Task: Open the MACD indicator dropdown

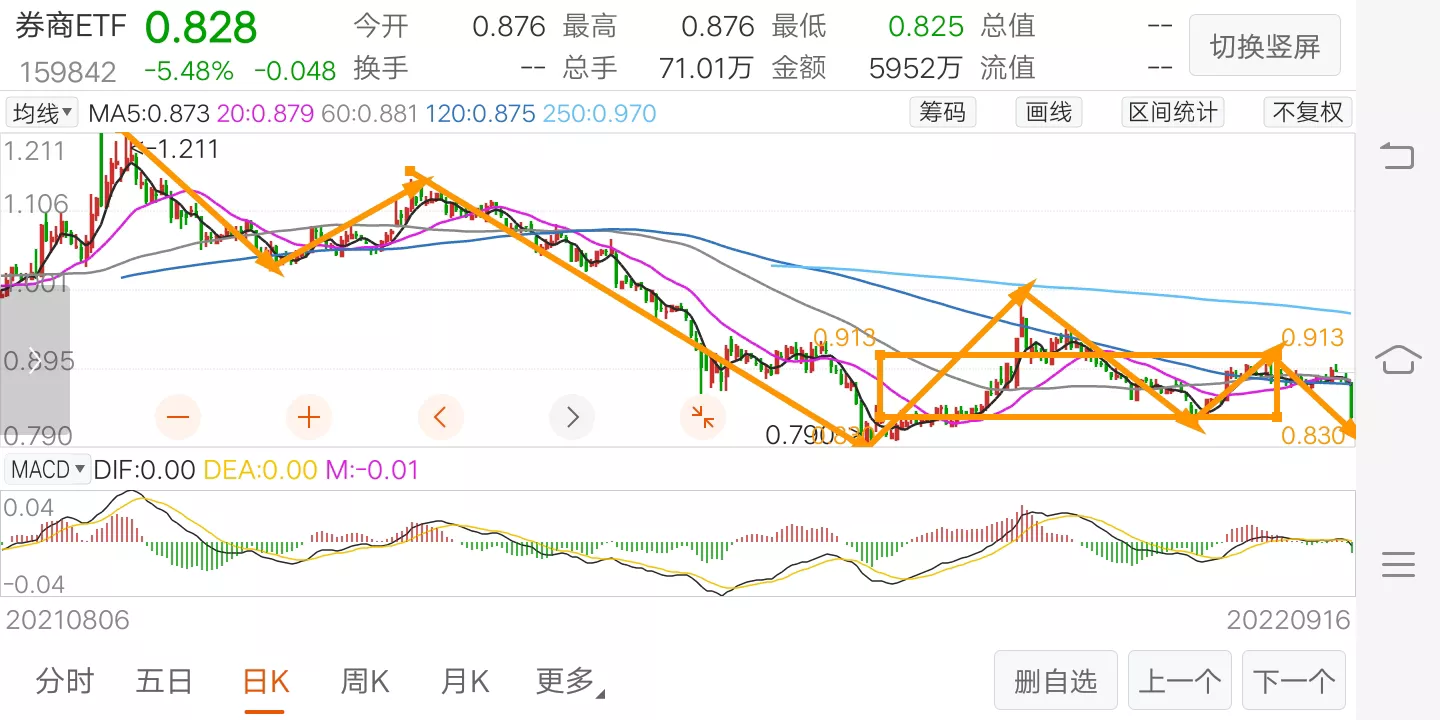Action: tap(47, 469)
